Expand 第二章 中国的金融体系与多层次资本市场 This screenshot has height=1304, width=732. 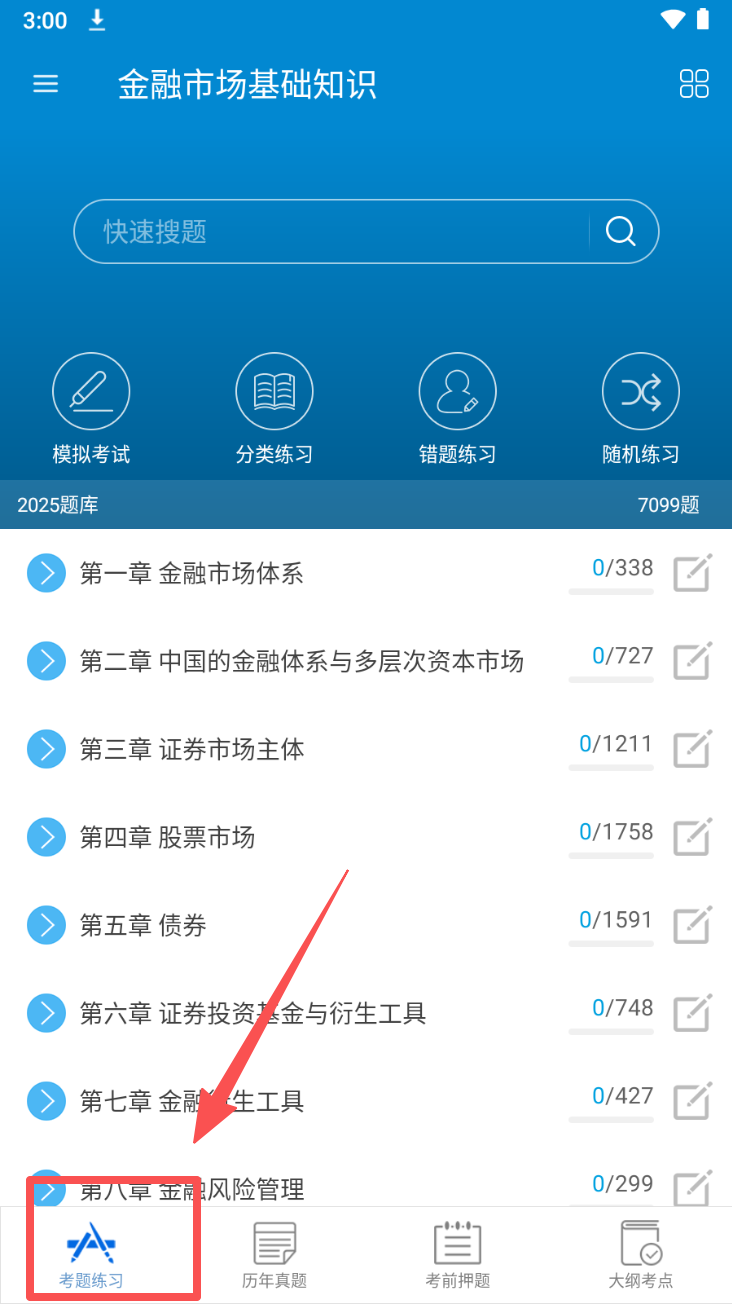[x=46, y=661]
